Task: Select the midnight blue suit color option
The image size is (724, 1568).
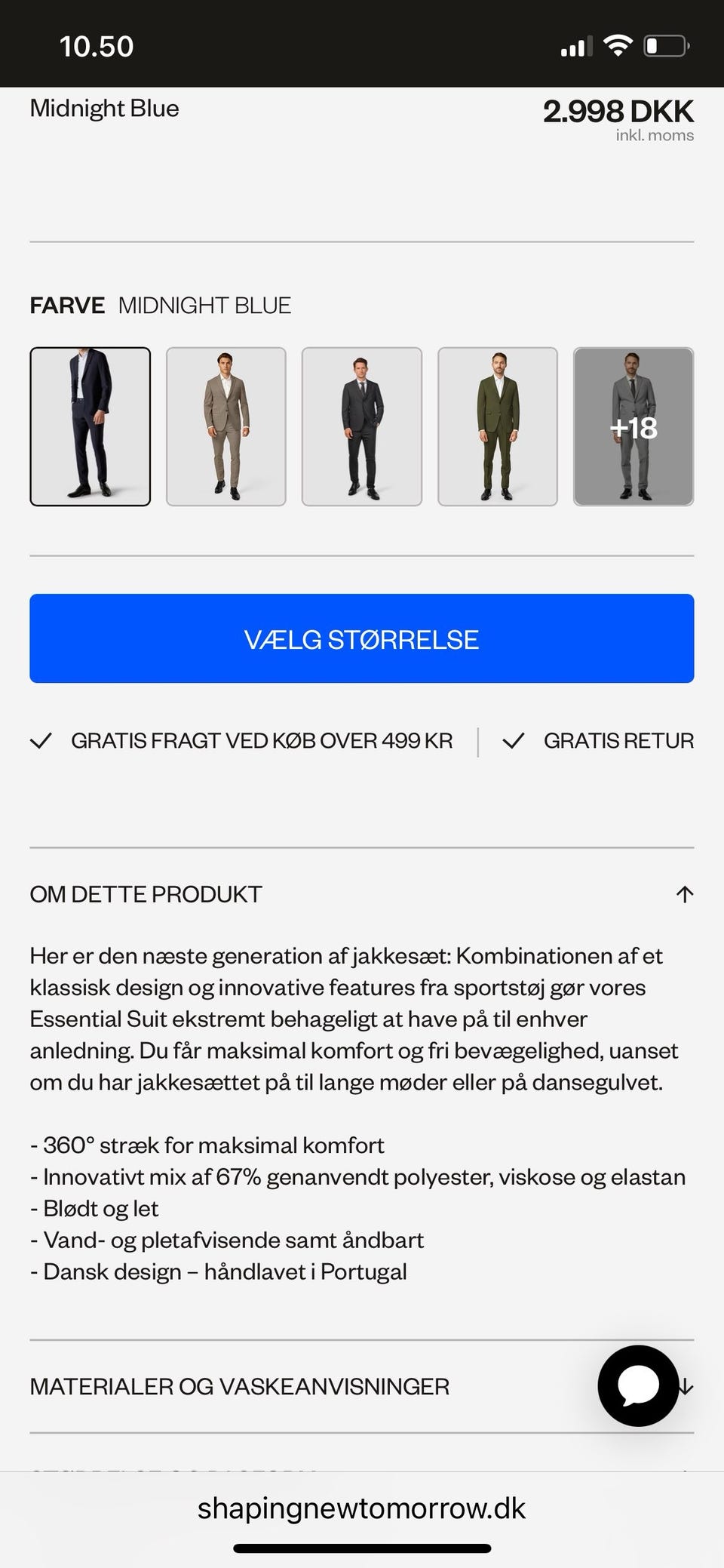Action: 90,426
